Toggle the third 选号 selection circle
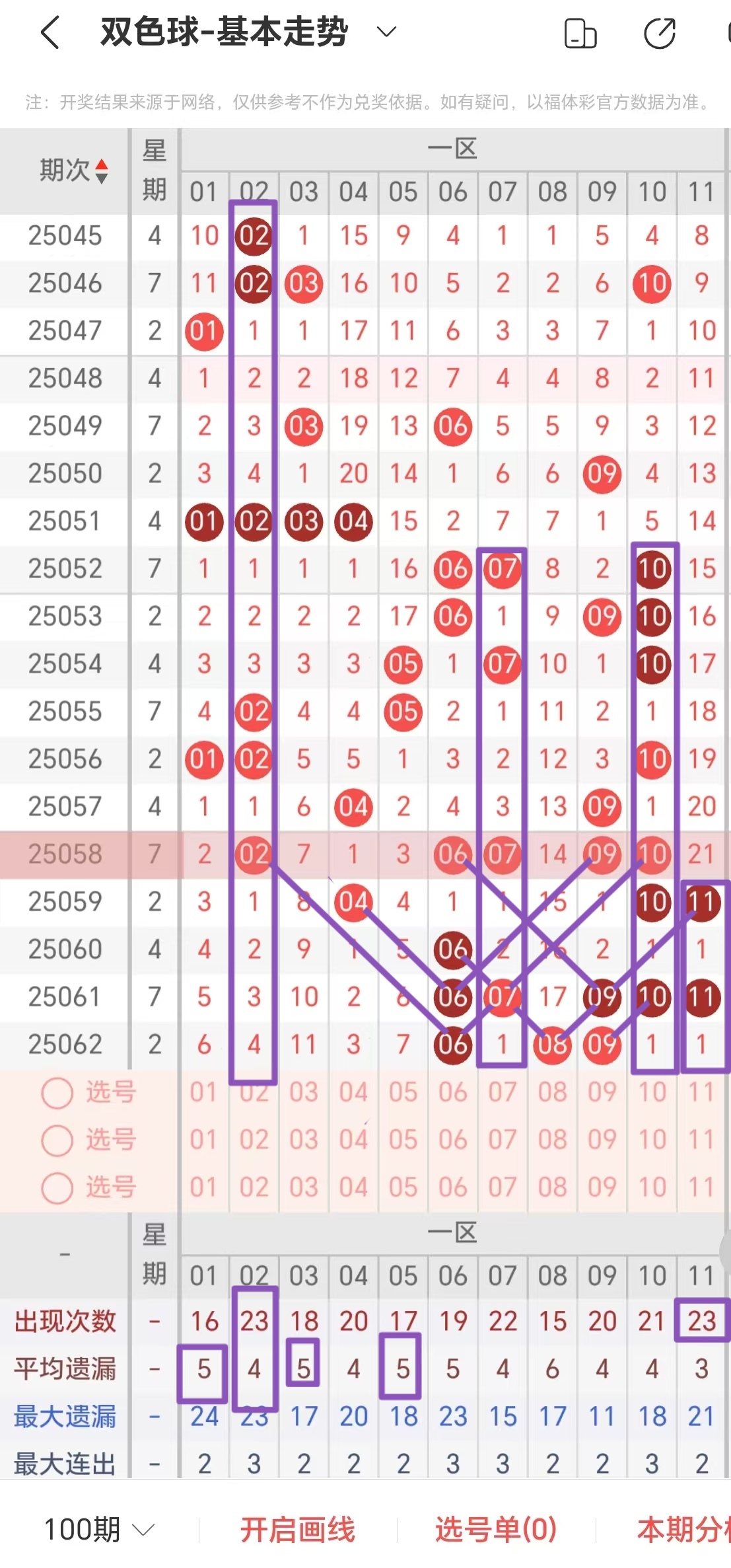Viewport: 731px width, 1568px height. (56, 1187)
